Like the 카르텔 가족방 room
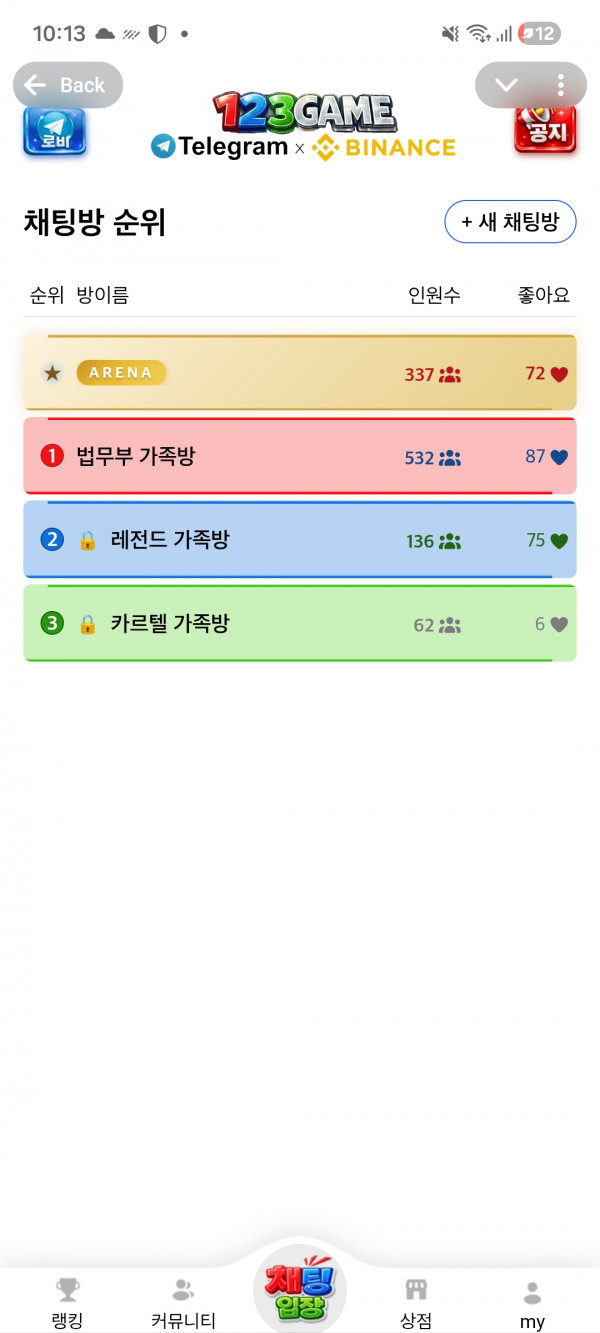600x1333 pixels. pos(558,624)
